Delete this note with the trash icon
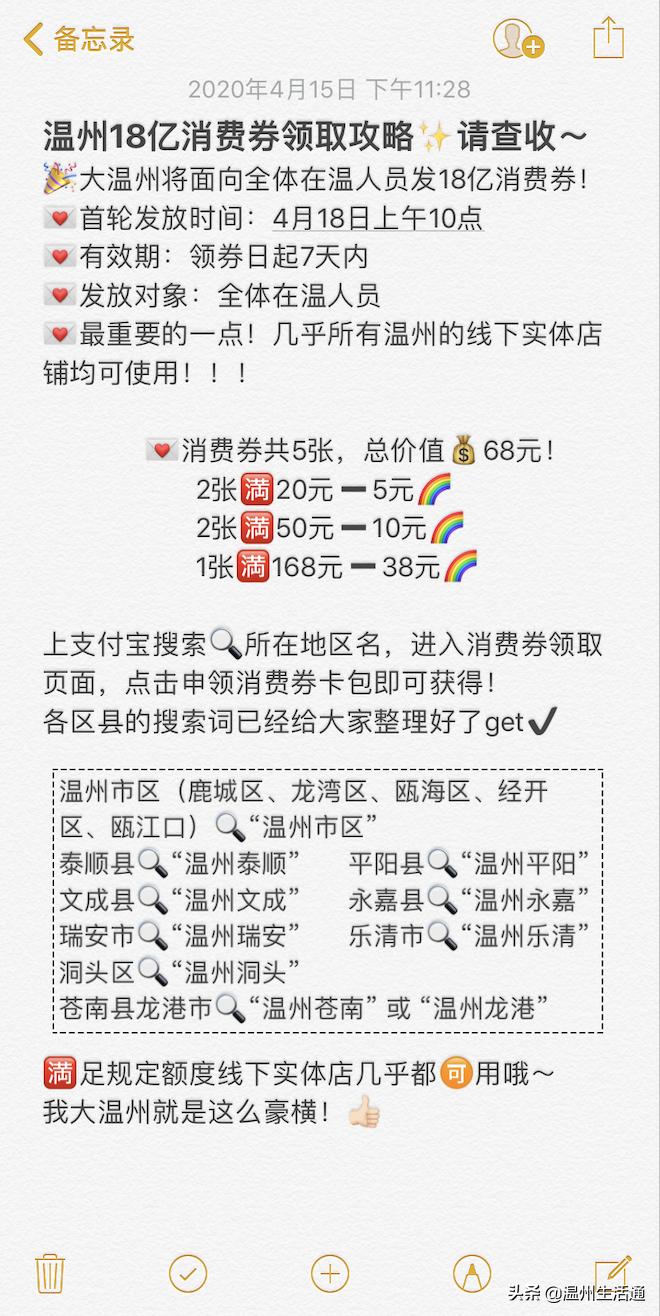The image size is (660, 1316). coord(50,1273)
